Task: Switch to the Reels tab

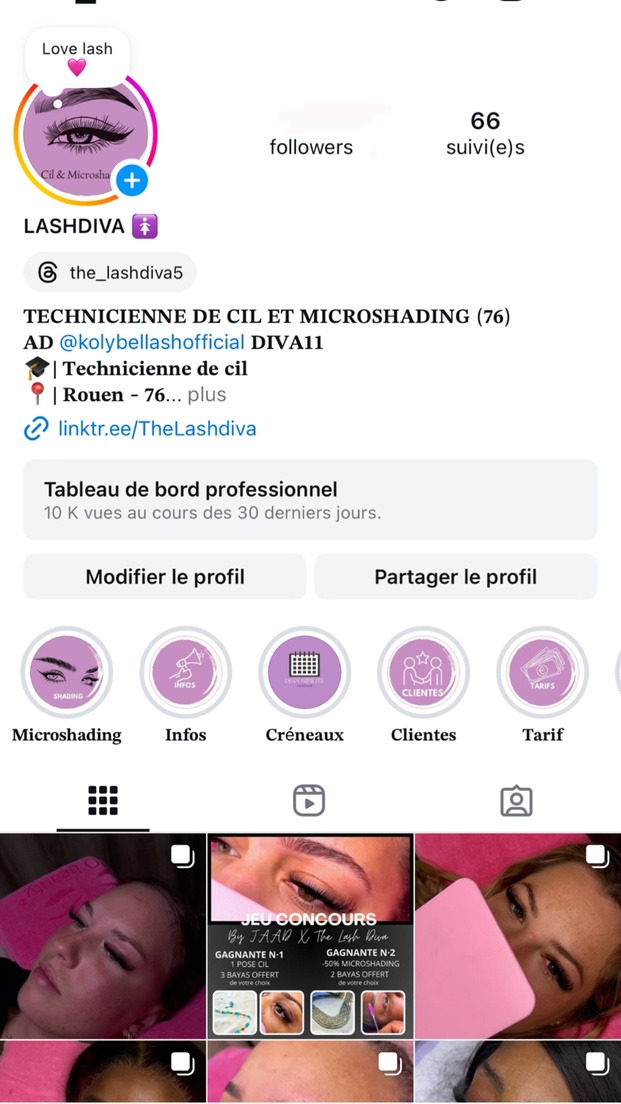Action: pyautogui.click(x=309, y=800)
